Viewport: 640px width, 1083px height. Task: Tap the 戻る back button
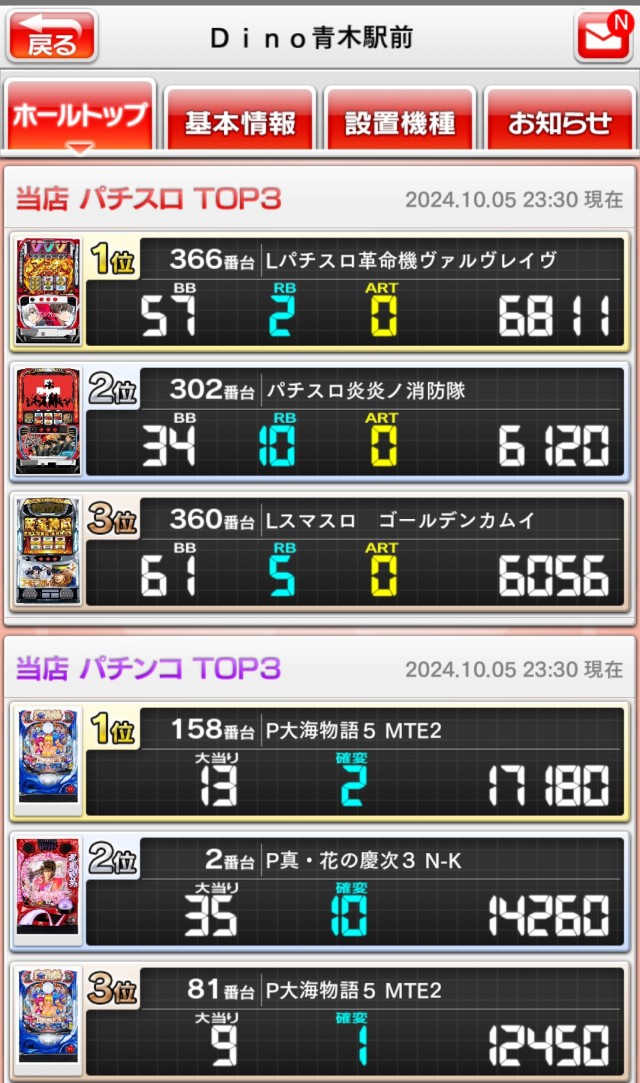[x=52, y=37]
